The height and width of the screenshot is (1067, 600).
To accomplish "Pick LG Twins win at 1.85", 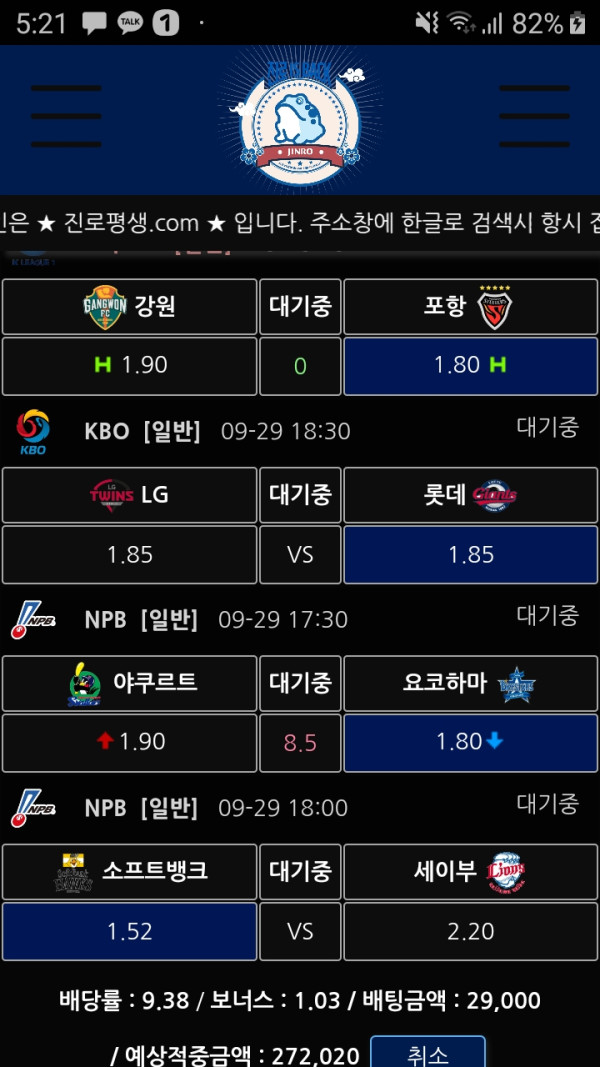I will 130,554.
